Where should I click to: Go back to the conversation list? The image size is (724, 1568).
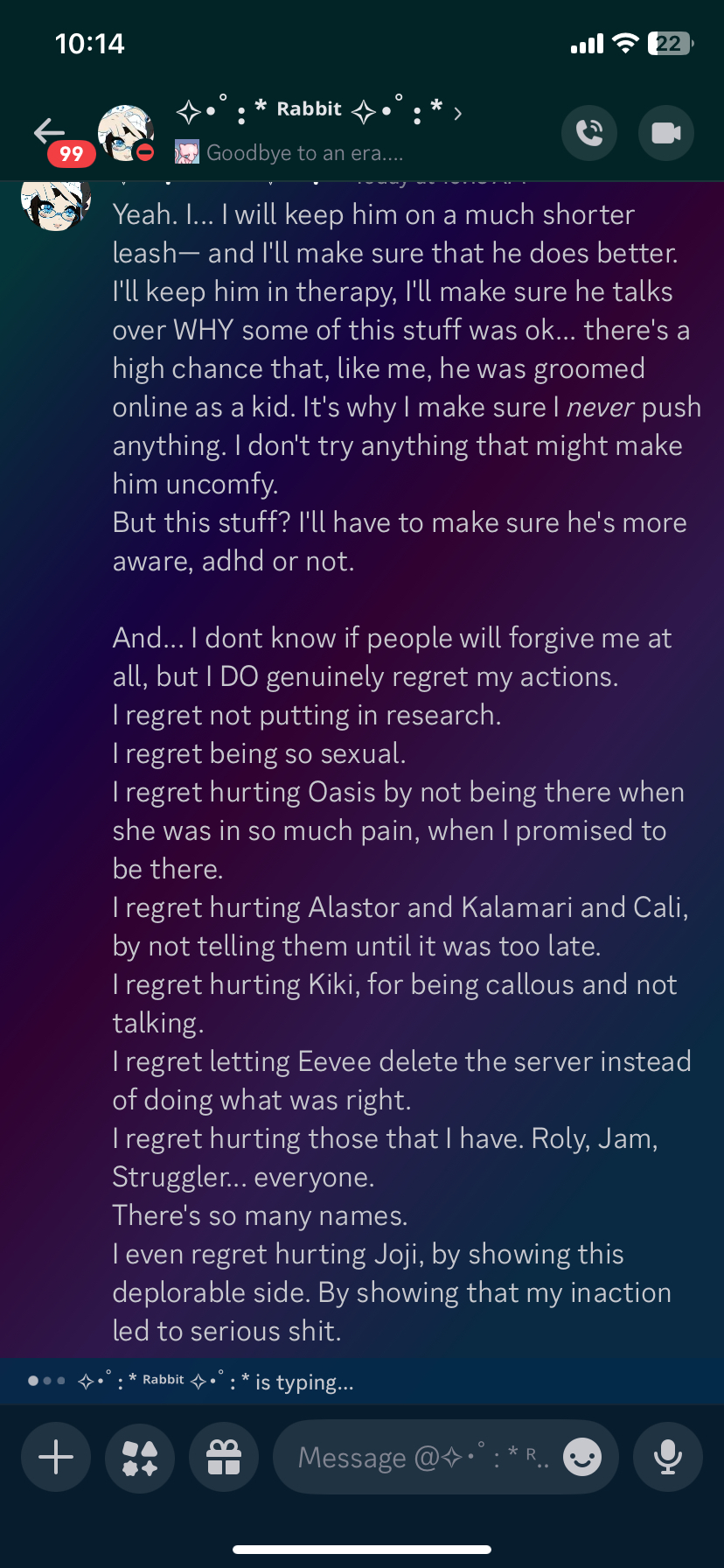(49, 132)
